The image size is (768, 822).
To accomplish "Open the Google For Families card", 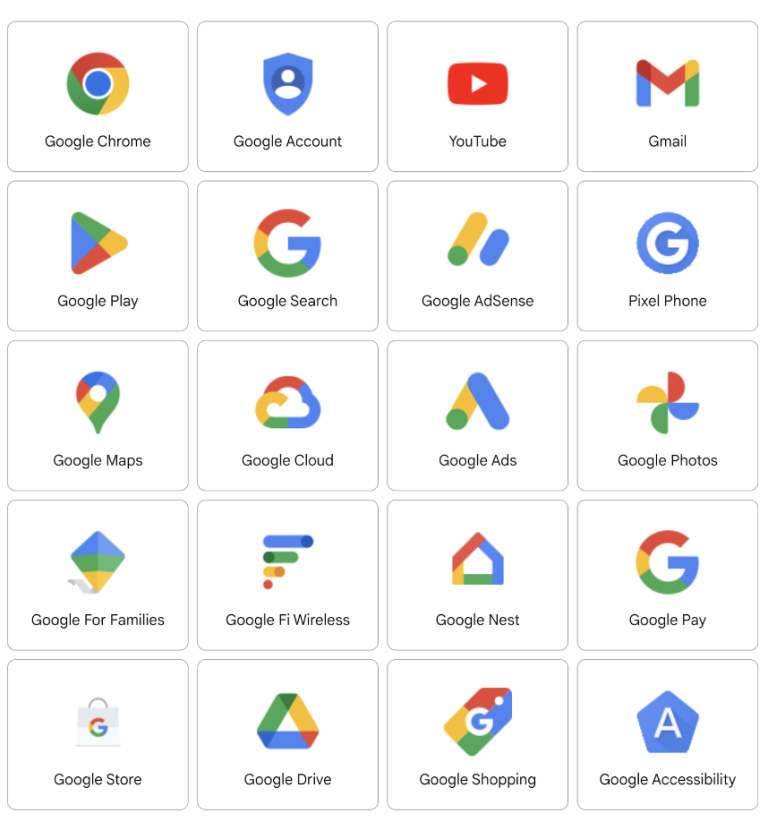I will 98,575.
